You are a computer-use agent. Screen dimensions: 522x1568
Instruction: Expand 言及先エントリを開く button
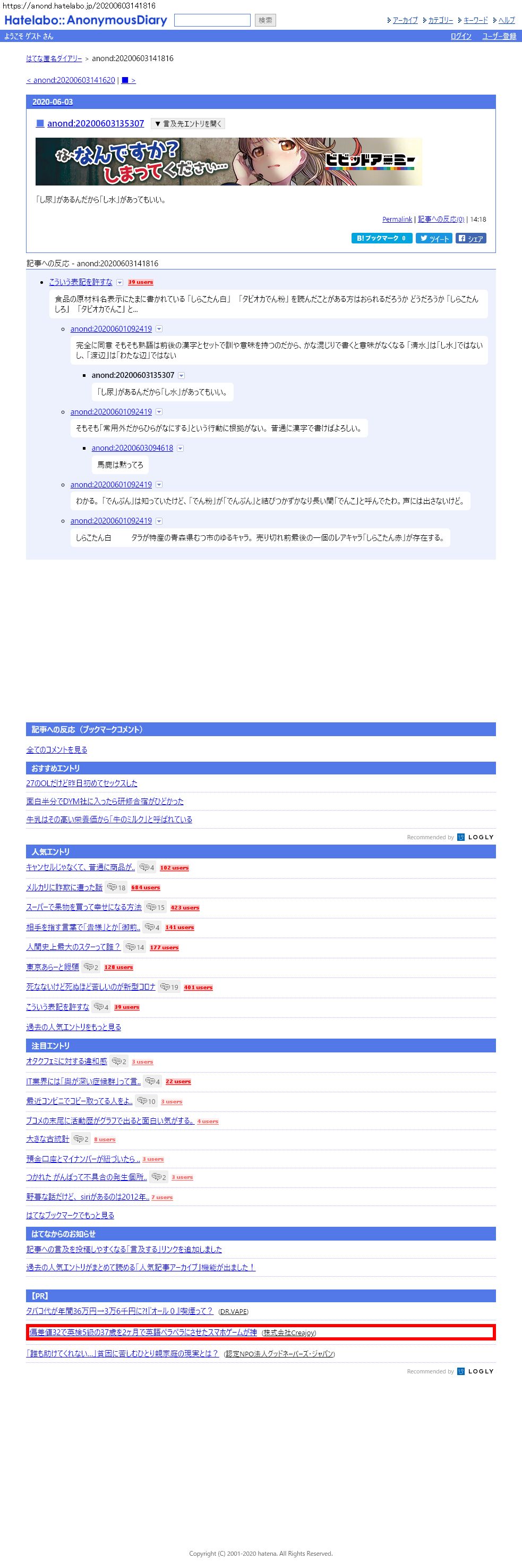click(x=188, y=123)
